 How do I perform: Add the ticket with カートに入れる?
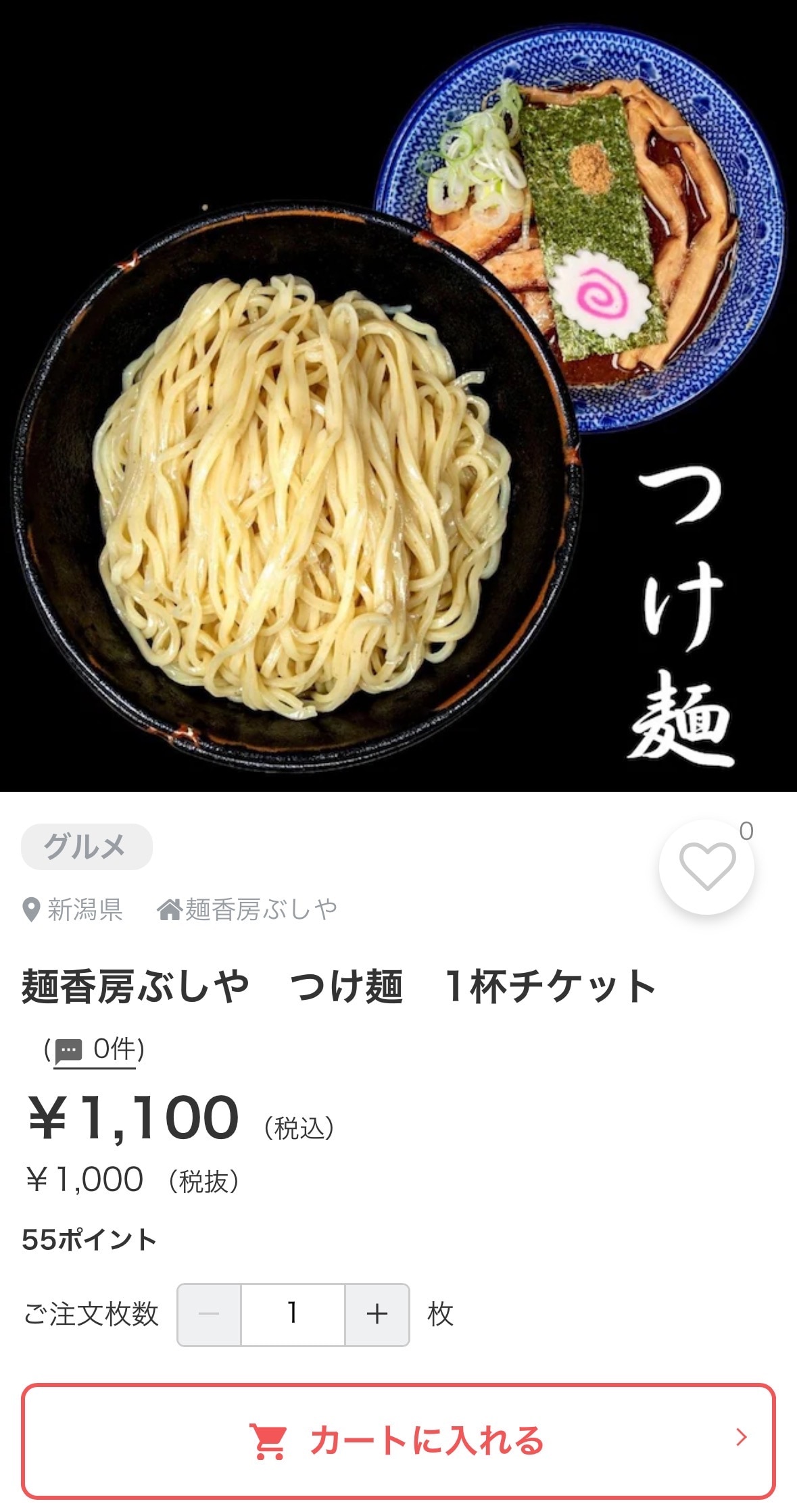pos(398,1440)
